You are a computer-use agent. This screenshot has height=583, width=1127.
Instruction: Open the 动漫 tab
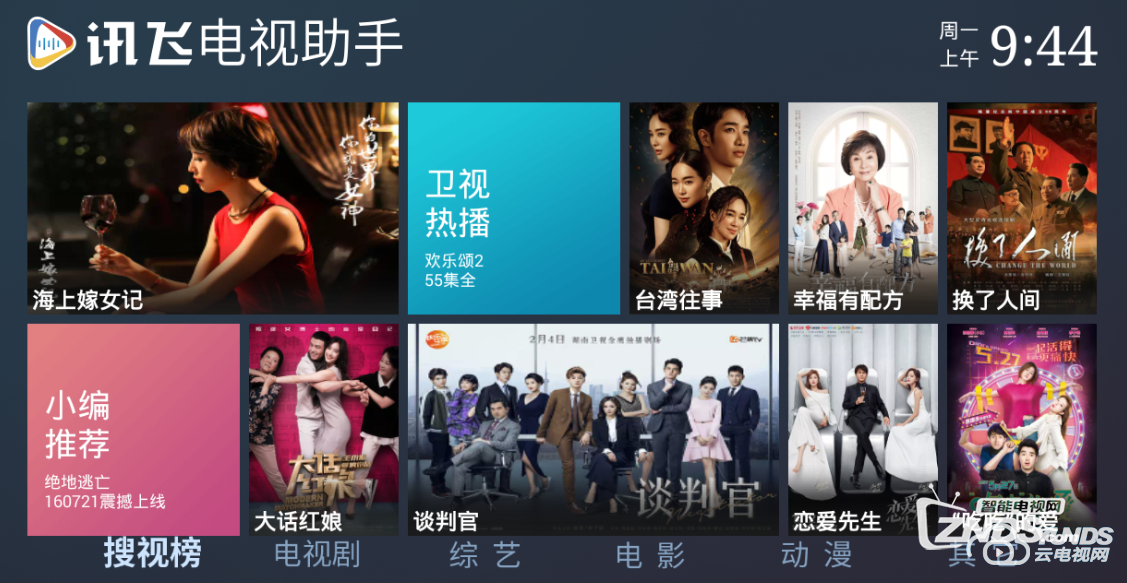click(816, 554)
